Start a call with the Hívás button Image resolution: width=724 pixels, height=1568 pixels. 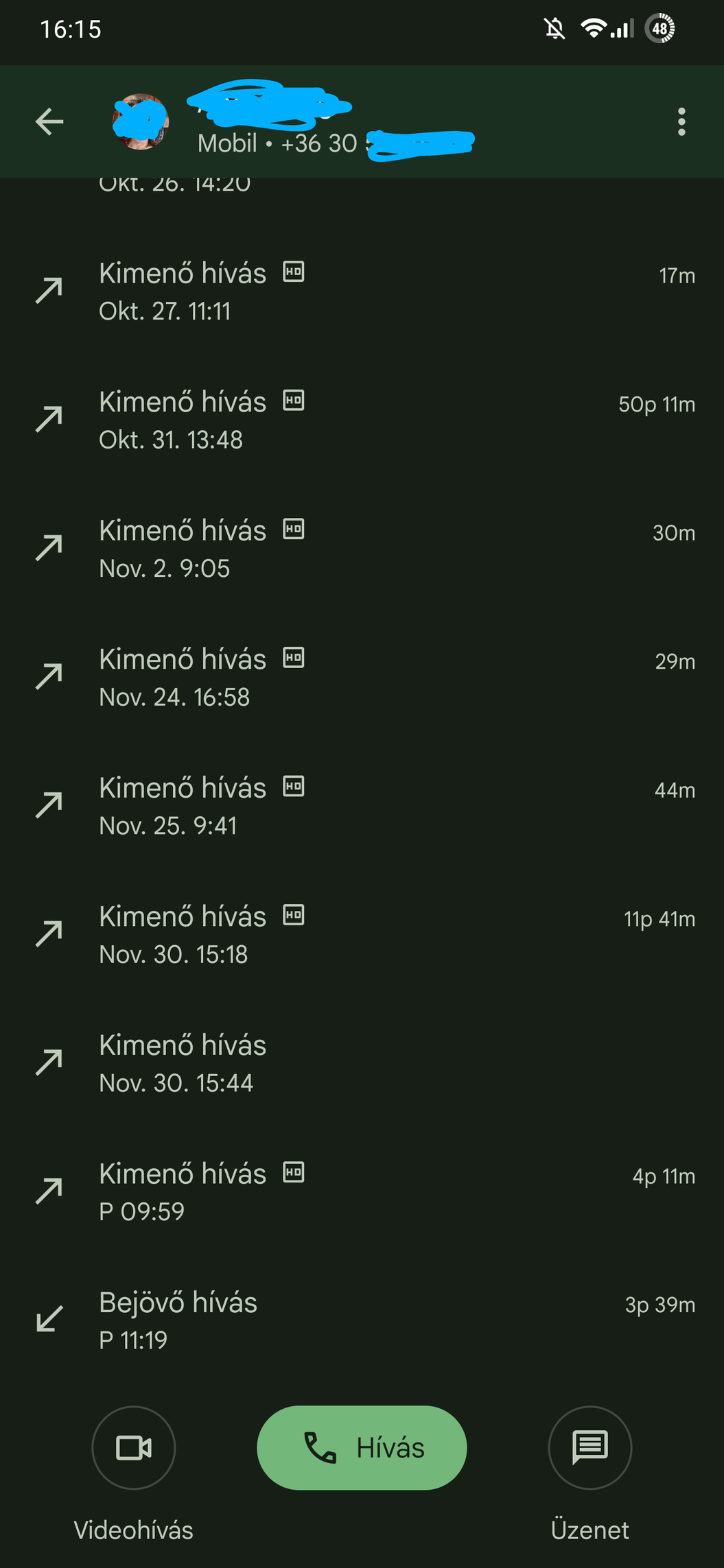(362, 1447)
